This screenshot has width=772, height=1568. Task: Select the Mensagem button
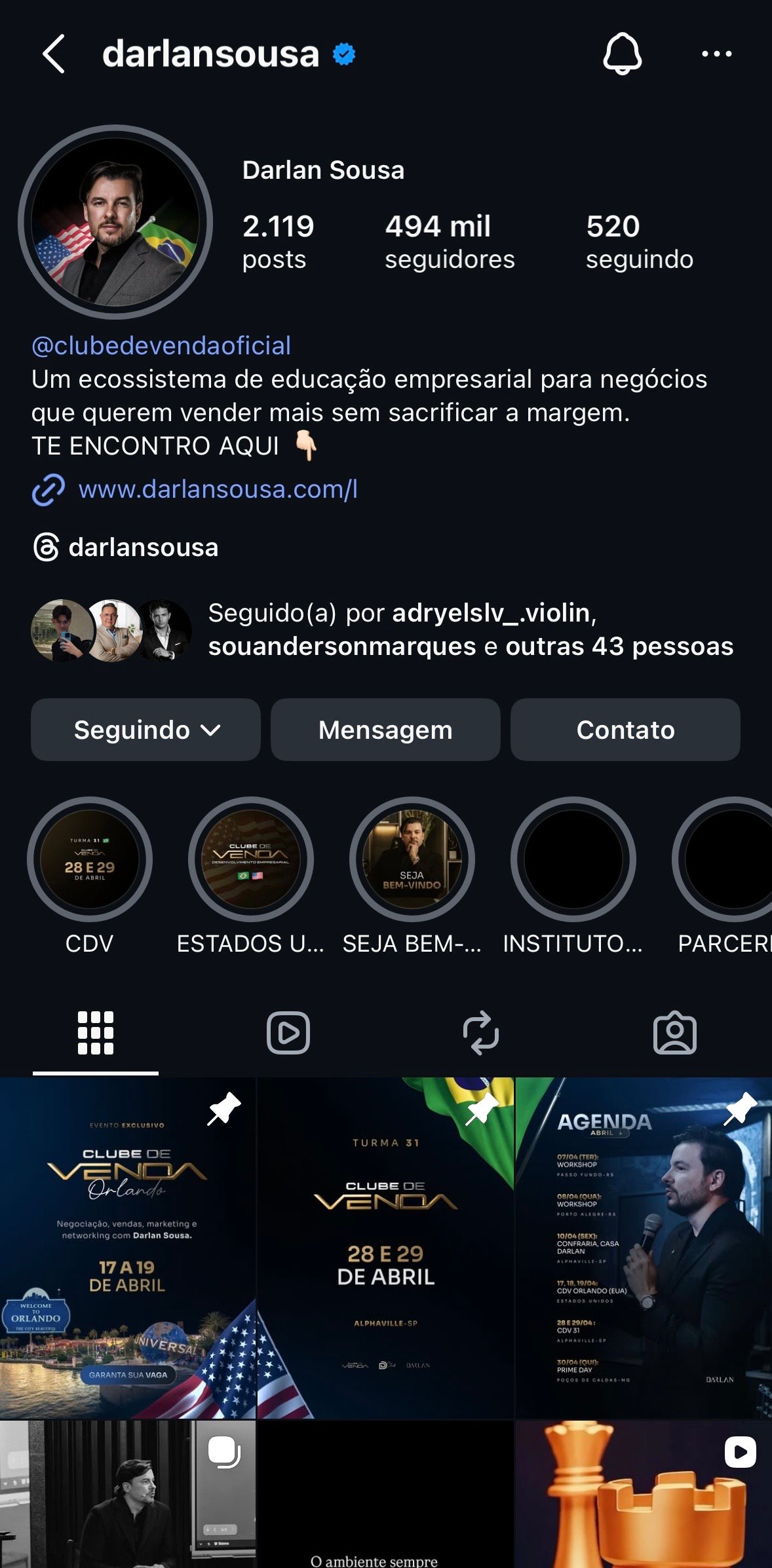pyautogui.click(x=385, y=729)
